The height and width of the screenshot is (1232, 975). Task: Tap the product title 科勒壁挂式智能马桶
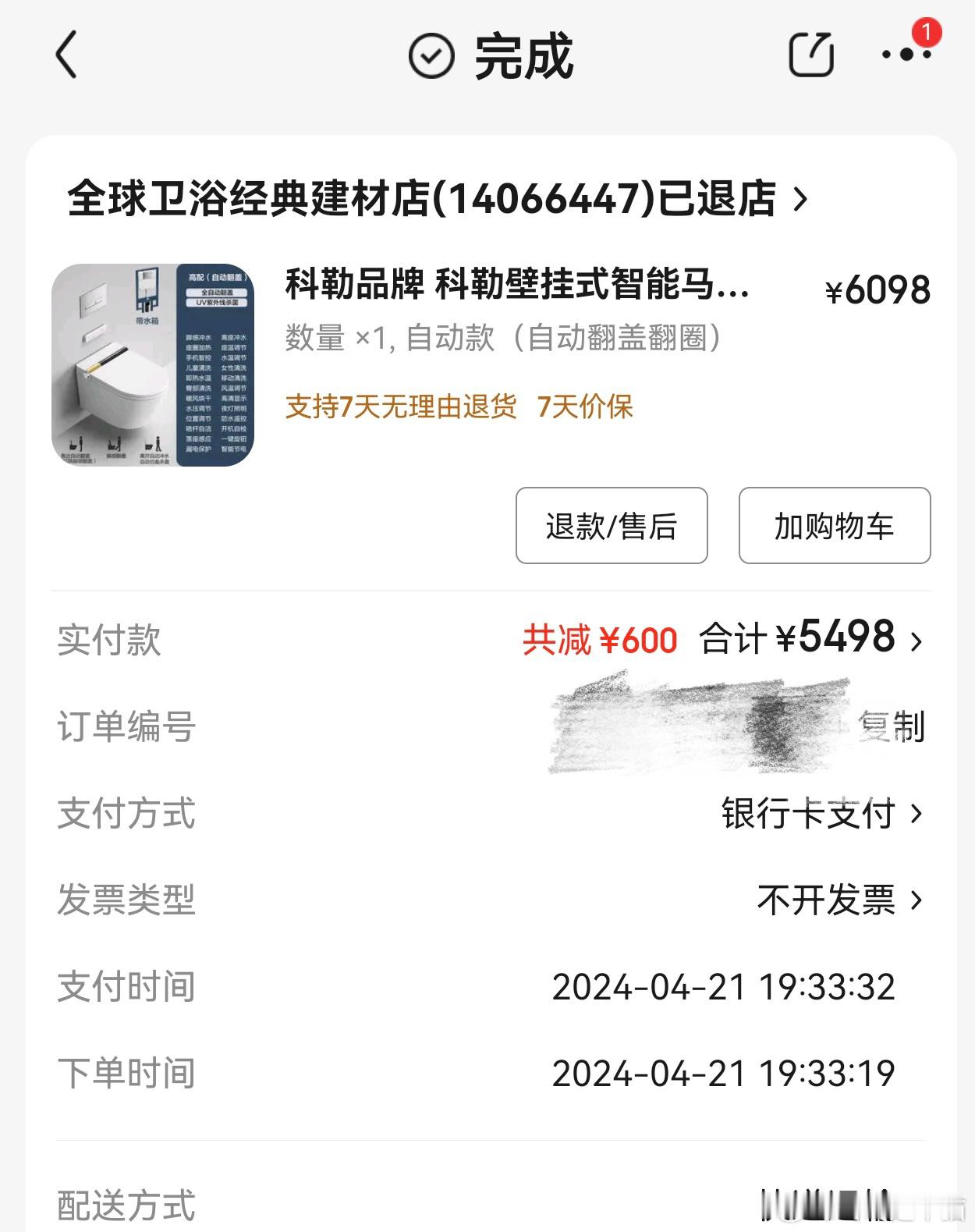515,288
